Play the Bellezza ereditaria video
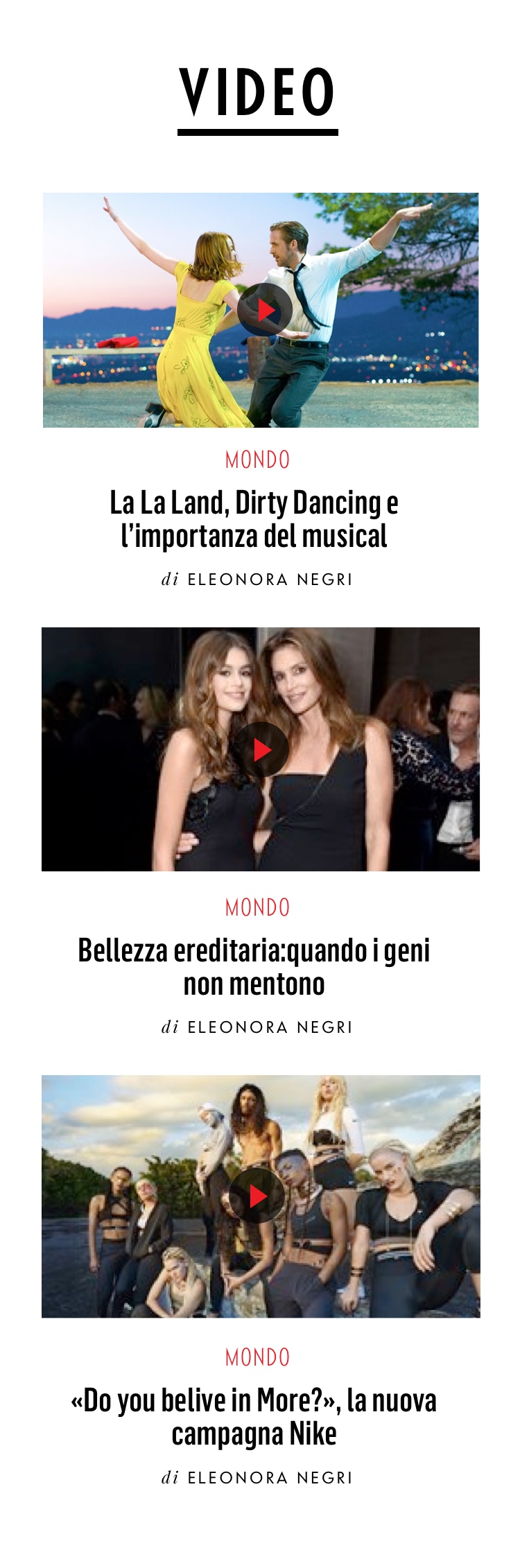520x1568 pixels. coord(261,749)
